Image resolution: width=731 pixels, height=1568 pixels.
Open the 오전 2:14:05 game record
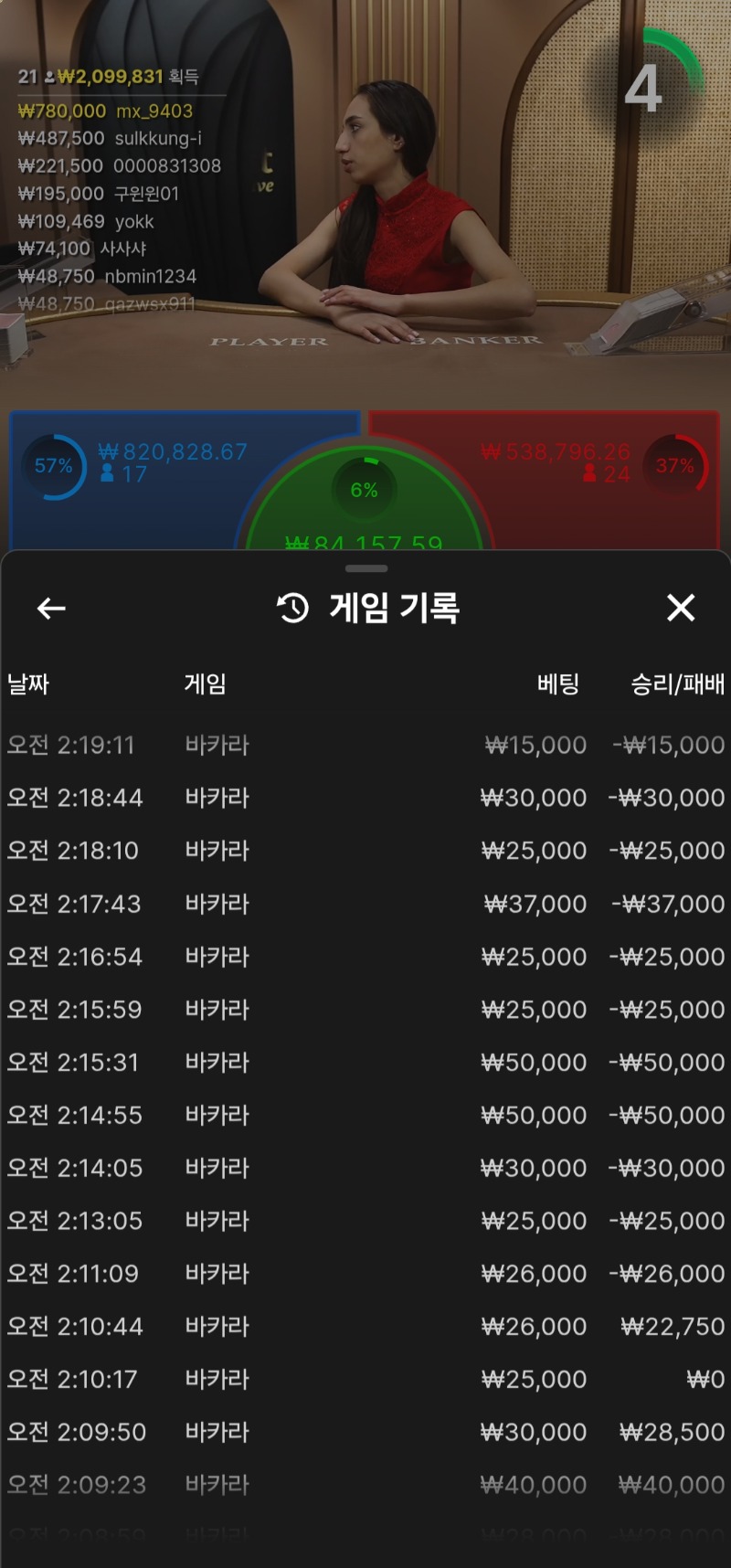[x=365, y=1168]
